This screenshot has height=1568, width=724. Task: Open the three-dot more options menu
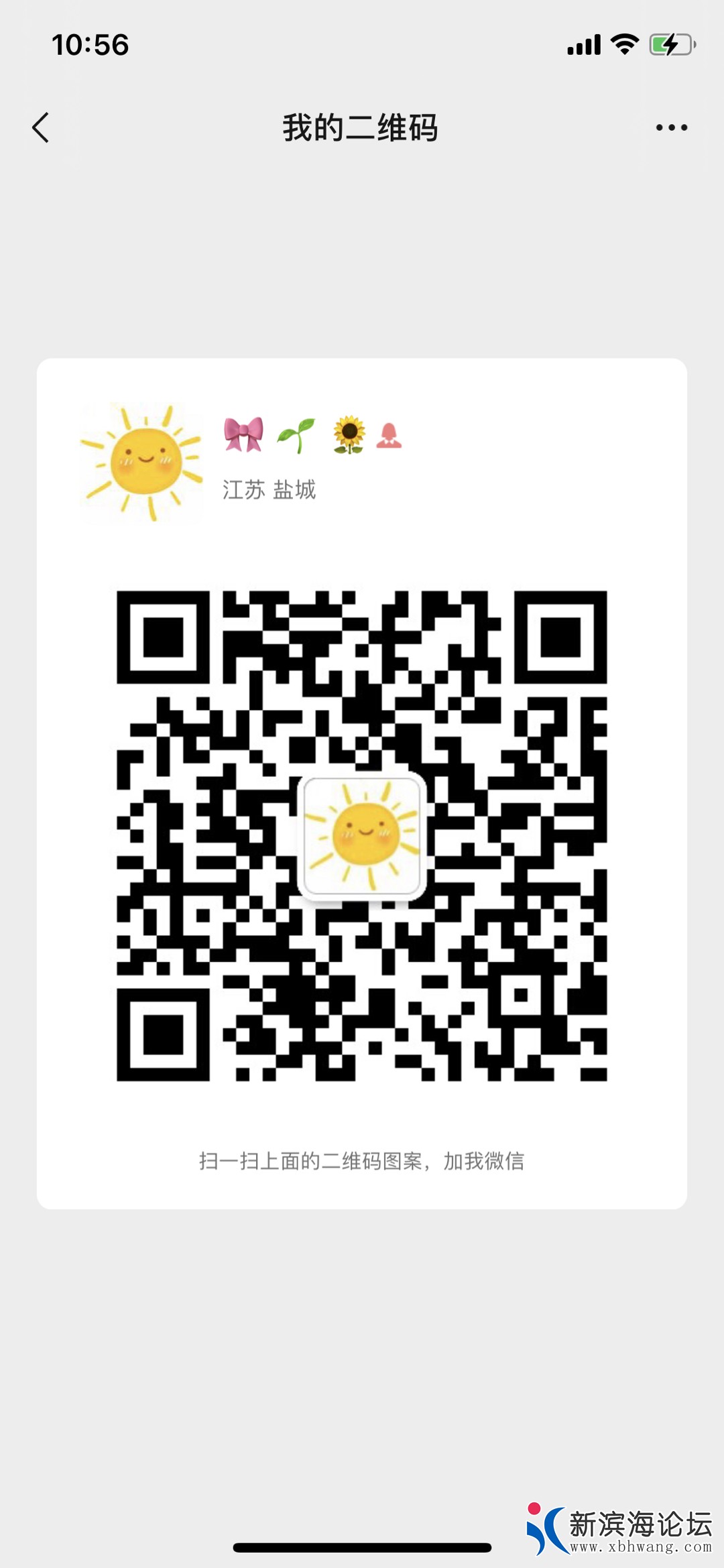tap(671, 127)
